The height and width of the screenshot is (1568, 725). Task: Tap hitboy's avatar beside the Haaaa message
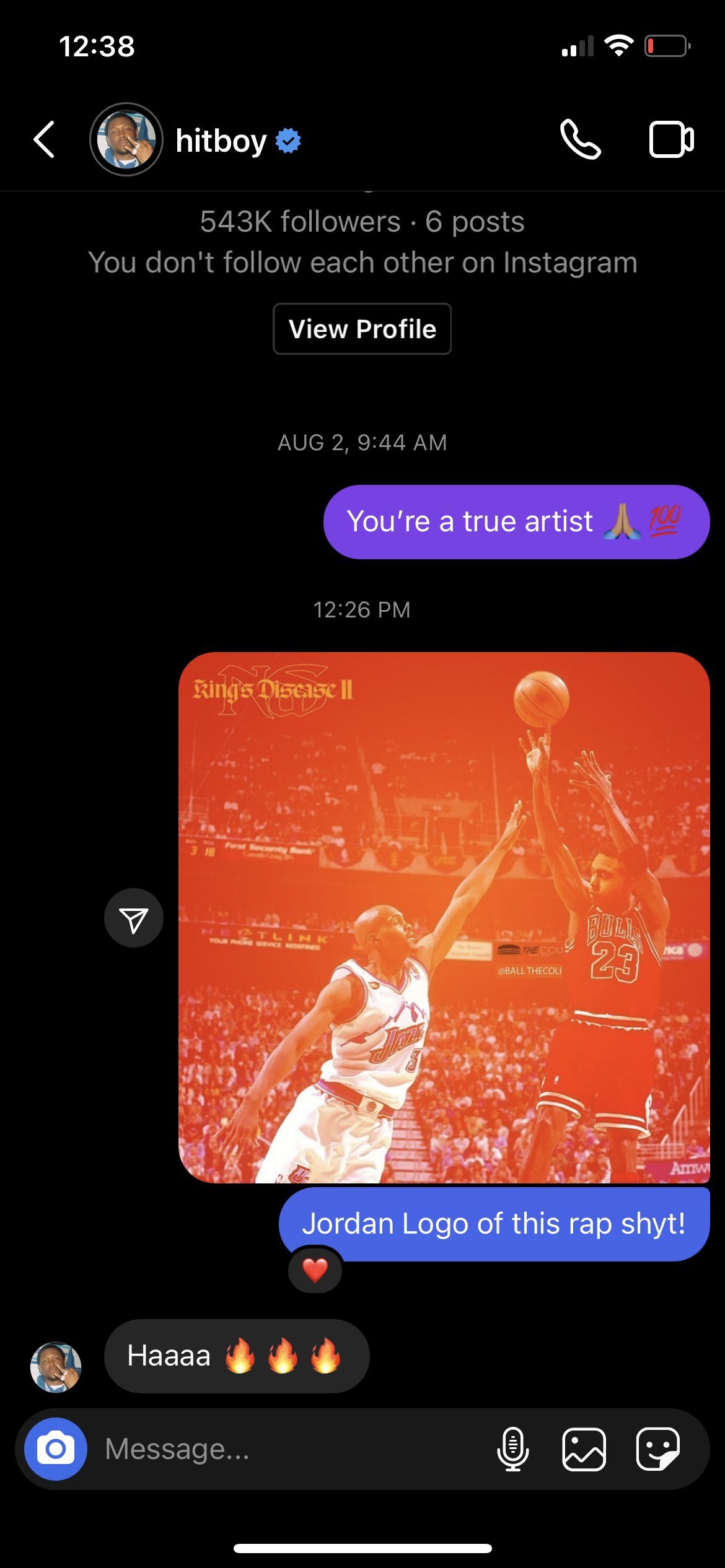(x=56, y=1367)
